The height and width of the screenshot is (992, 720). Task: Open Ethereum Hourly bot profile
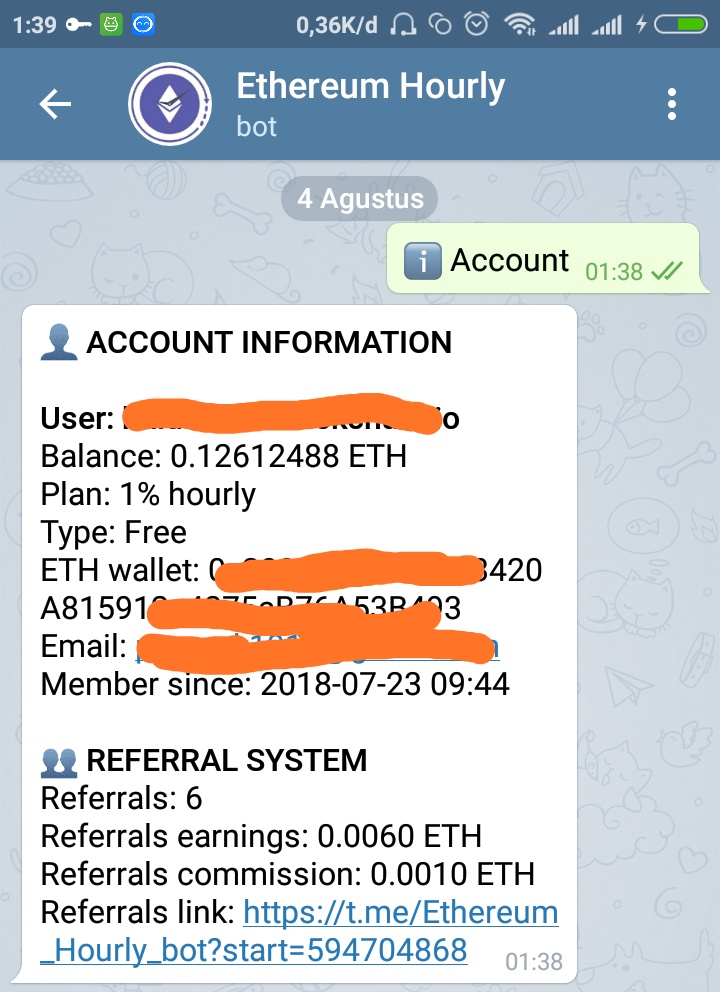[x=370, y=103]
